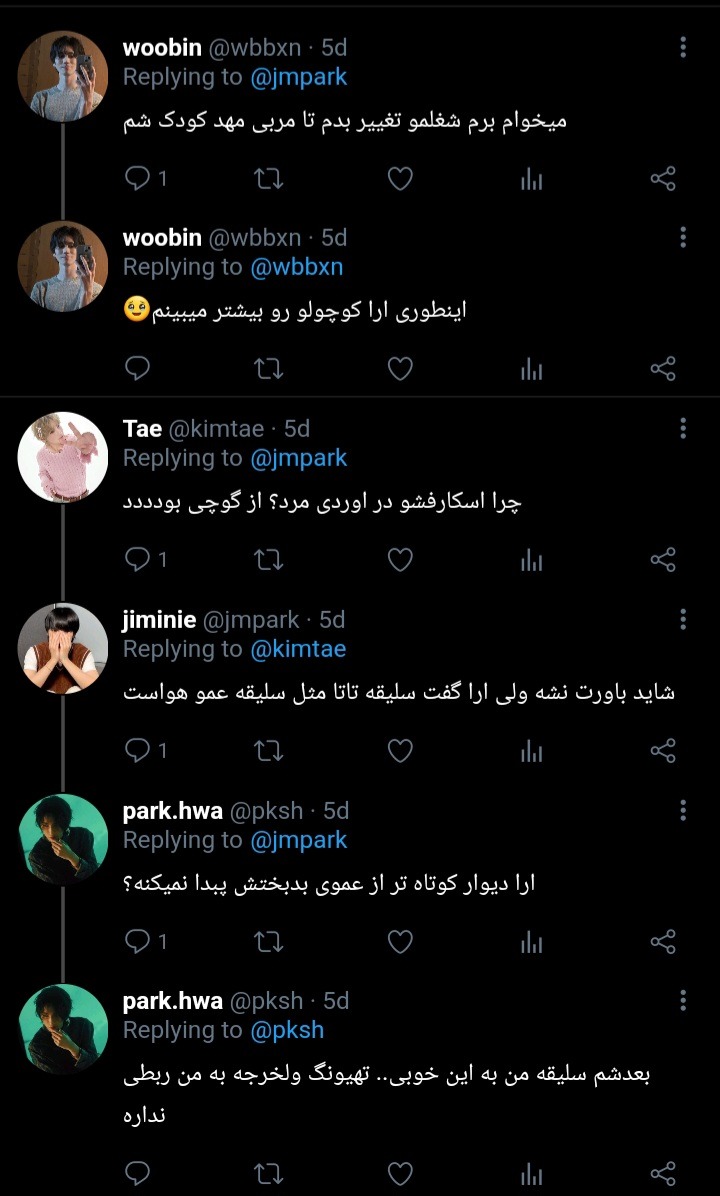Like woobin's reply to @wbbxn
720x1196 pixels.
(400, 369)
